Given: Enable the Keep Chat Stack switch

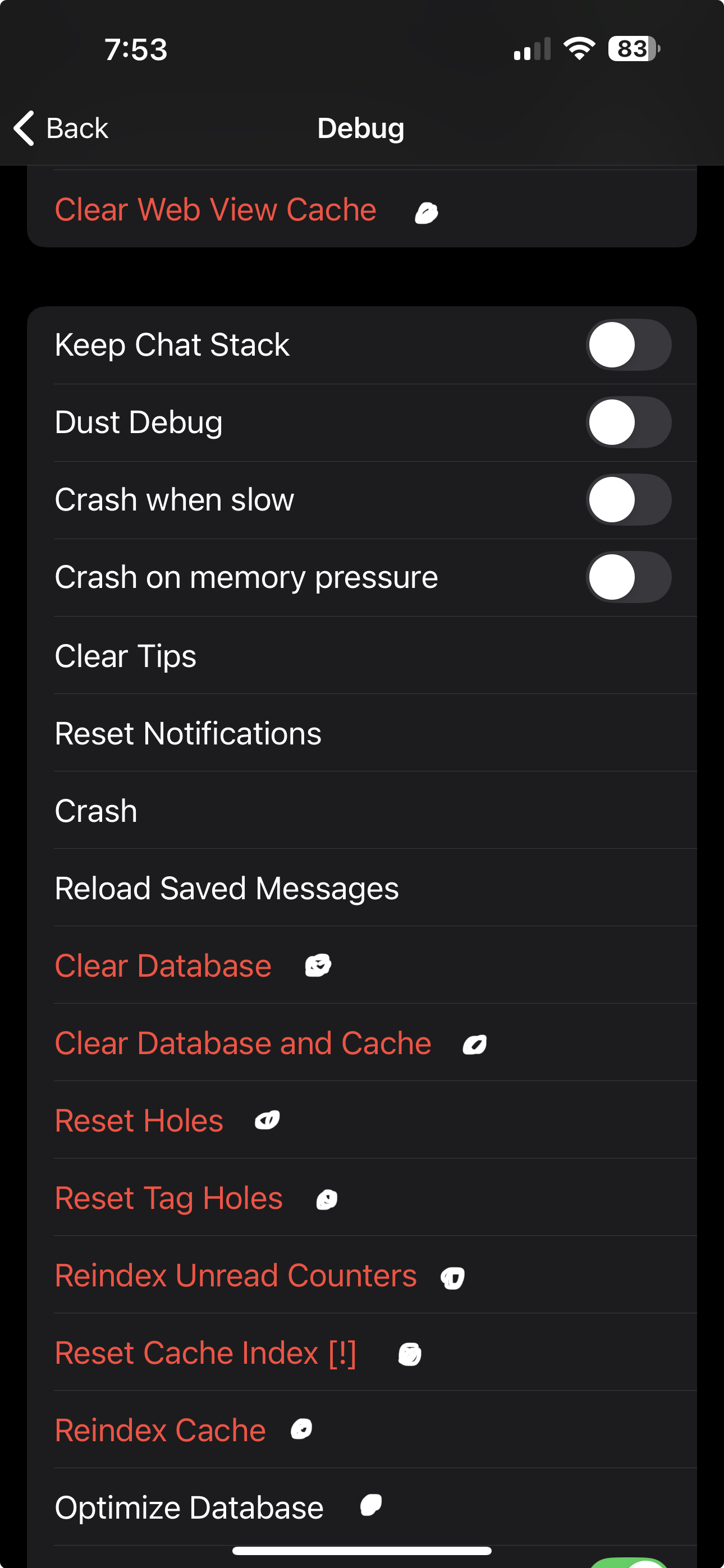Looking at the screenshot, I should point(628,345).
